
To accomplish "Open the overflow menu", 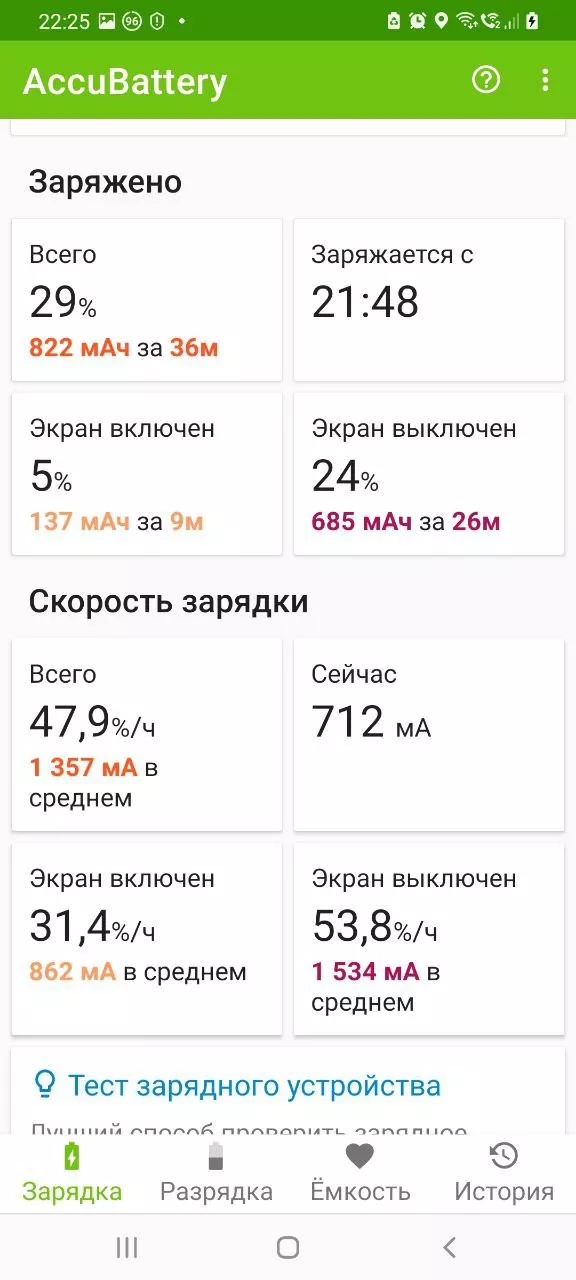I will click(545, 80).
